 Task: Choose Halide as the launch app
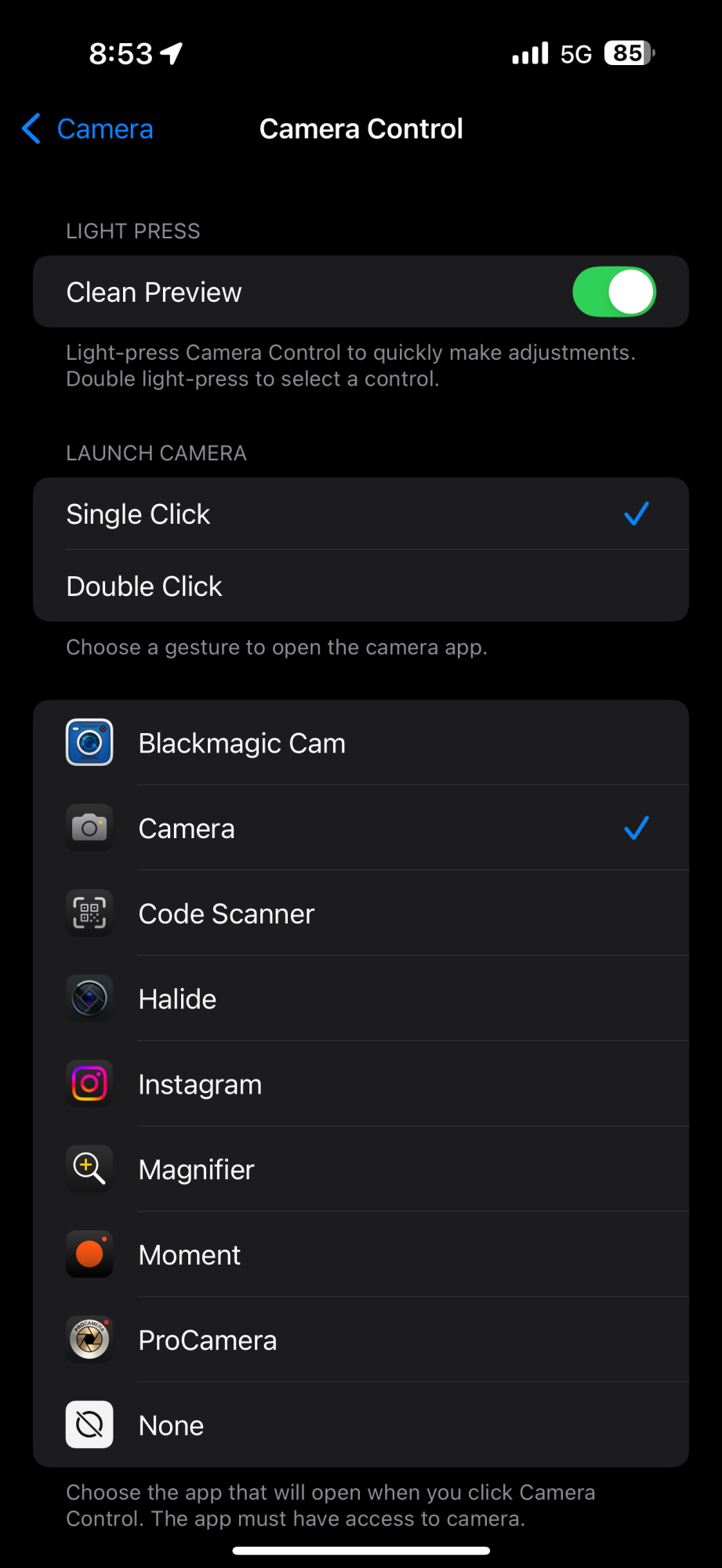coord(361,1000)
